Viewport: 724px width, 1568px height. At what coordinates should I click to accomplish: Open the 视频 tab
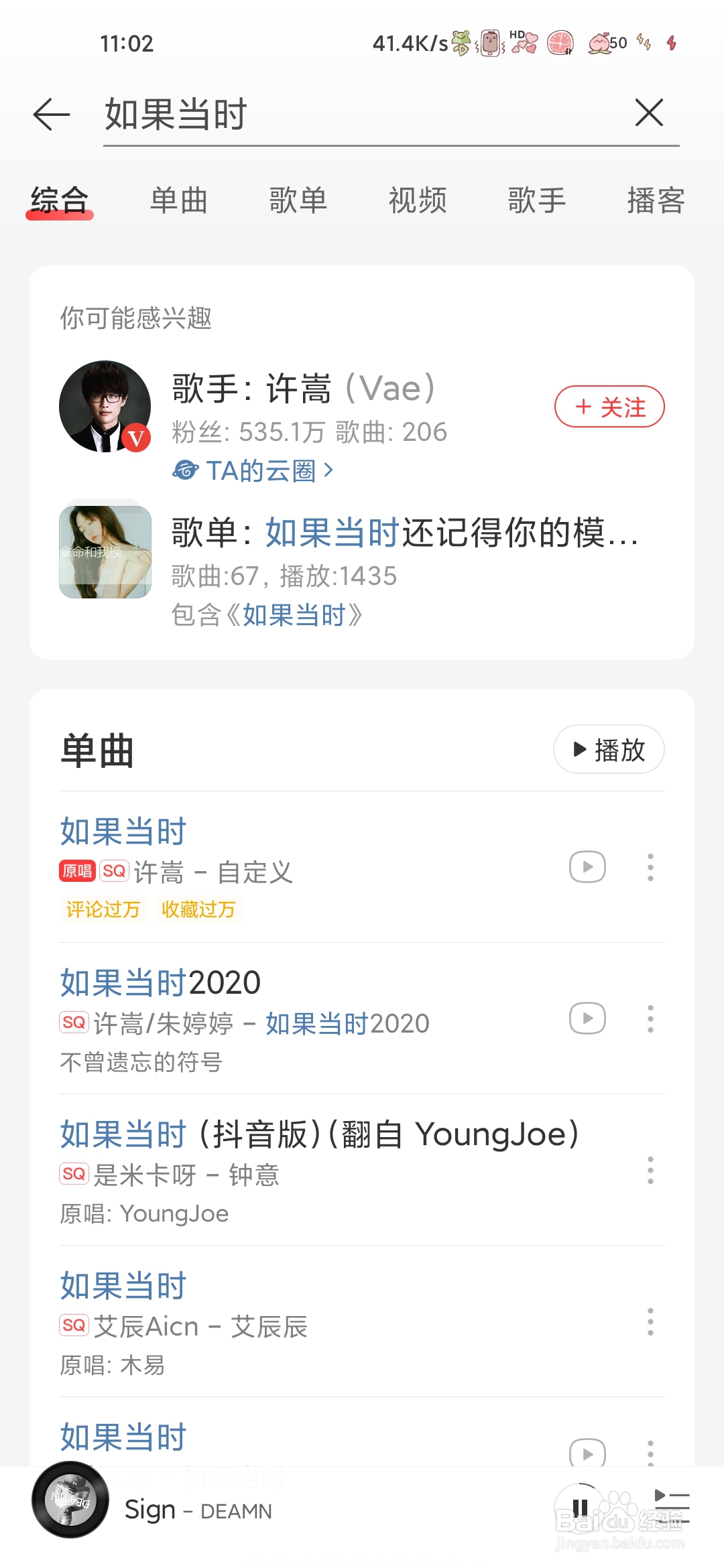click(417, 200)
